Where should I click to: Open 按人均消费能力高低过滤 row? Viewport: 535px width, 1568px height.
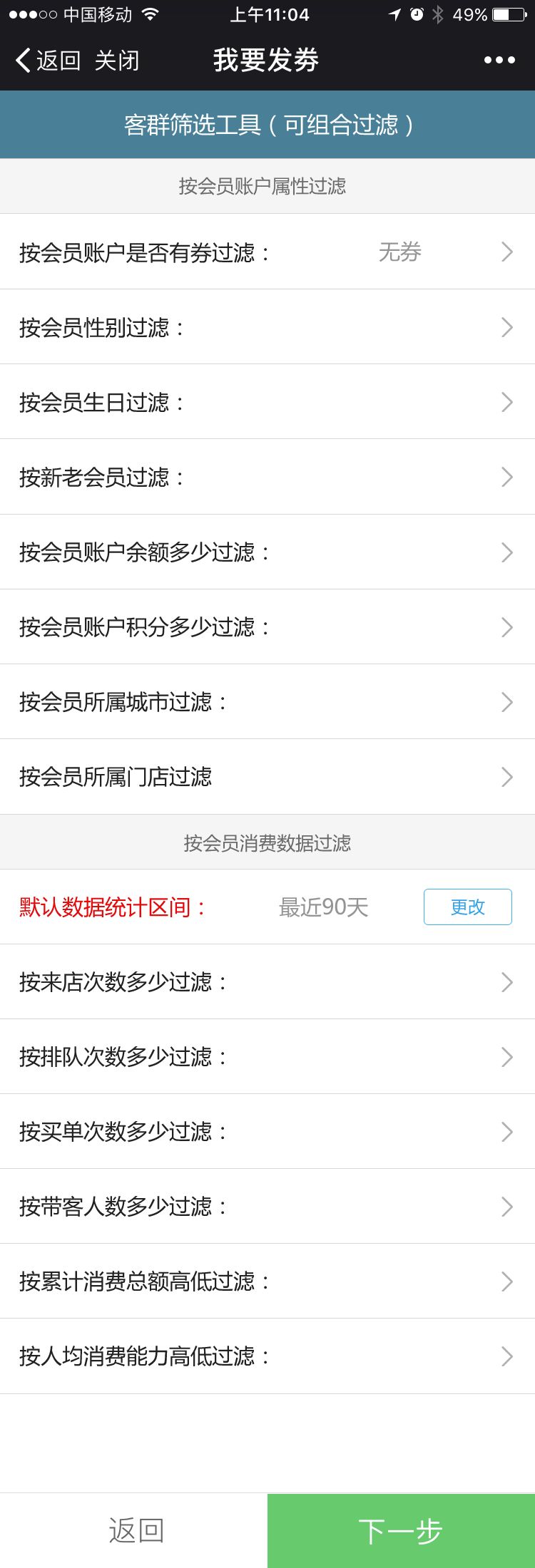267,1356
